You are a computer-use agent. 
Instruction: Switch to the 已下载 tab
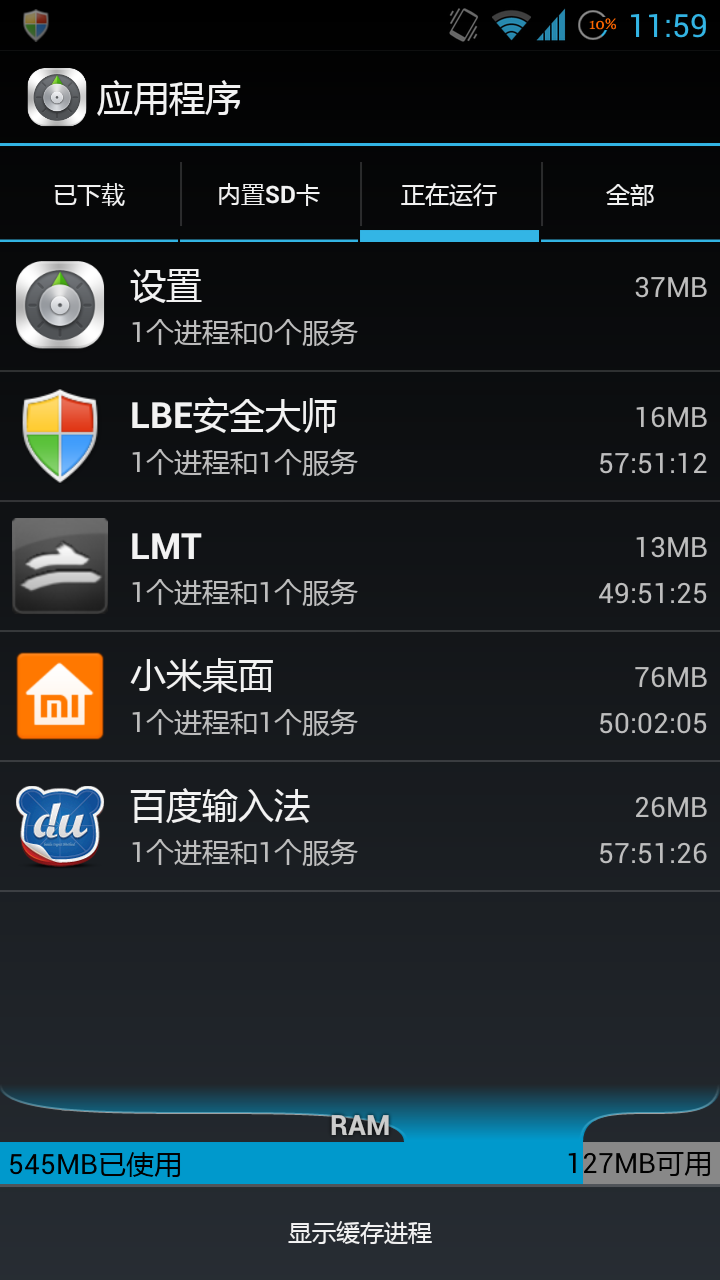click(89, 194)
